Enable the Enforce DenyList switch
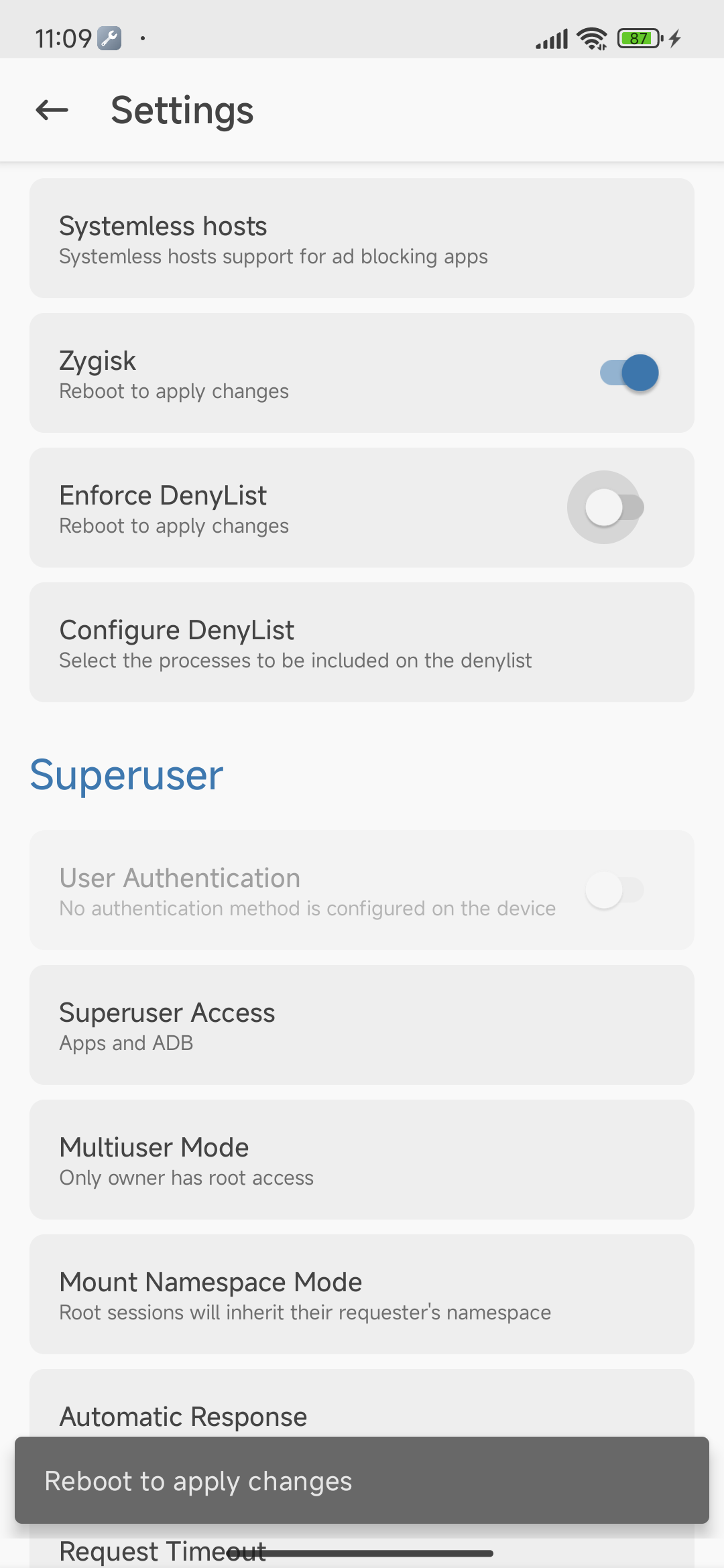 613,508
